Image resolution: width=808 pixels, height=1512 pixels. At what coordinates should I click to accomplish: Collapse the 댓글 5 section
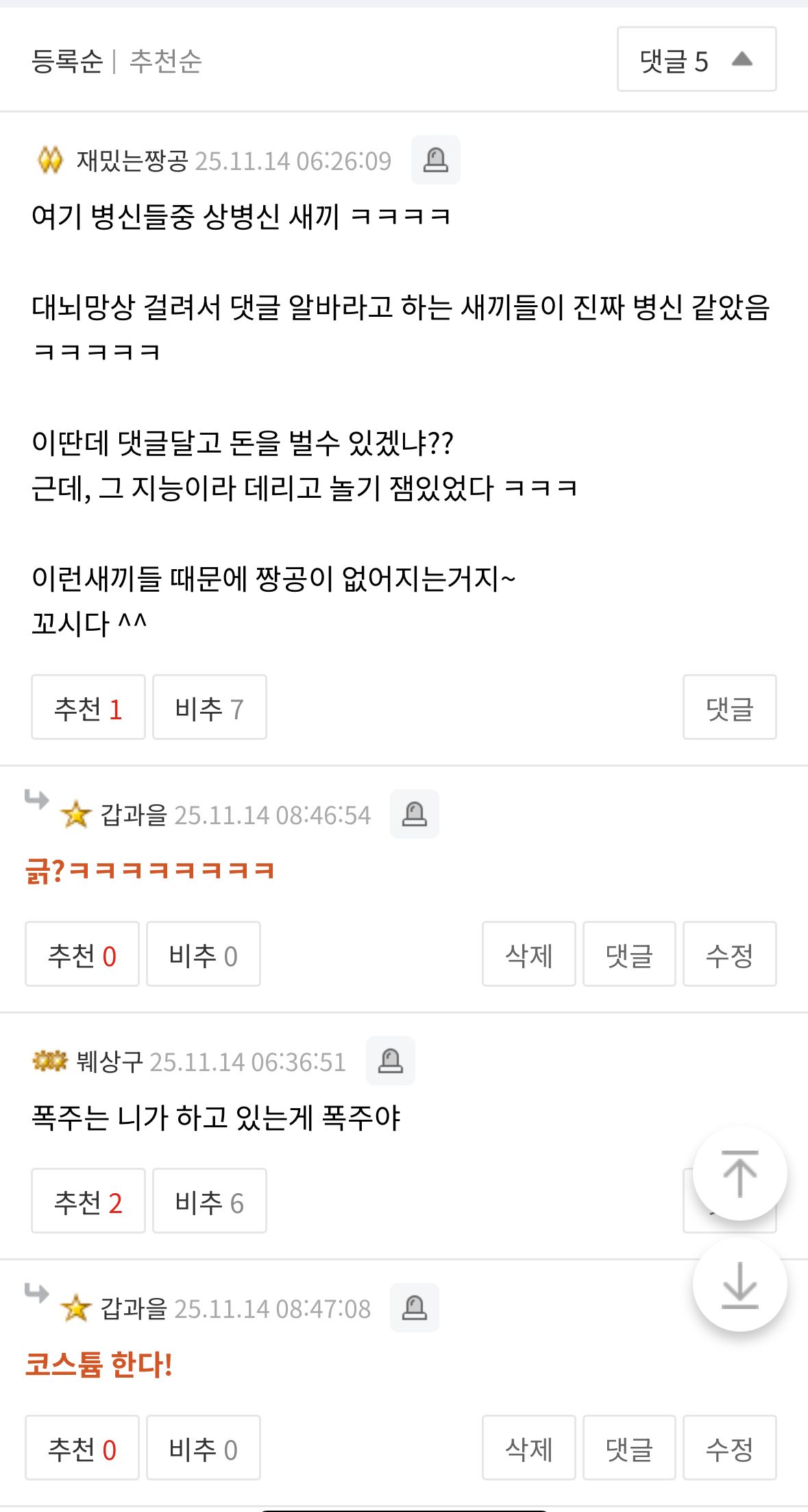click(x=696, y=60)
